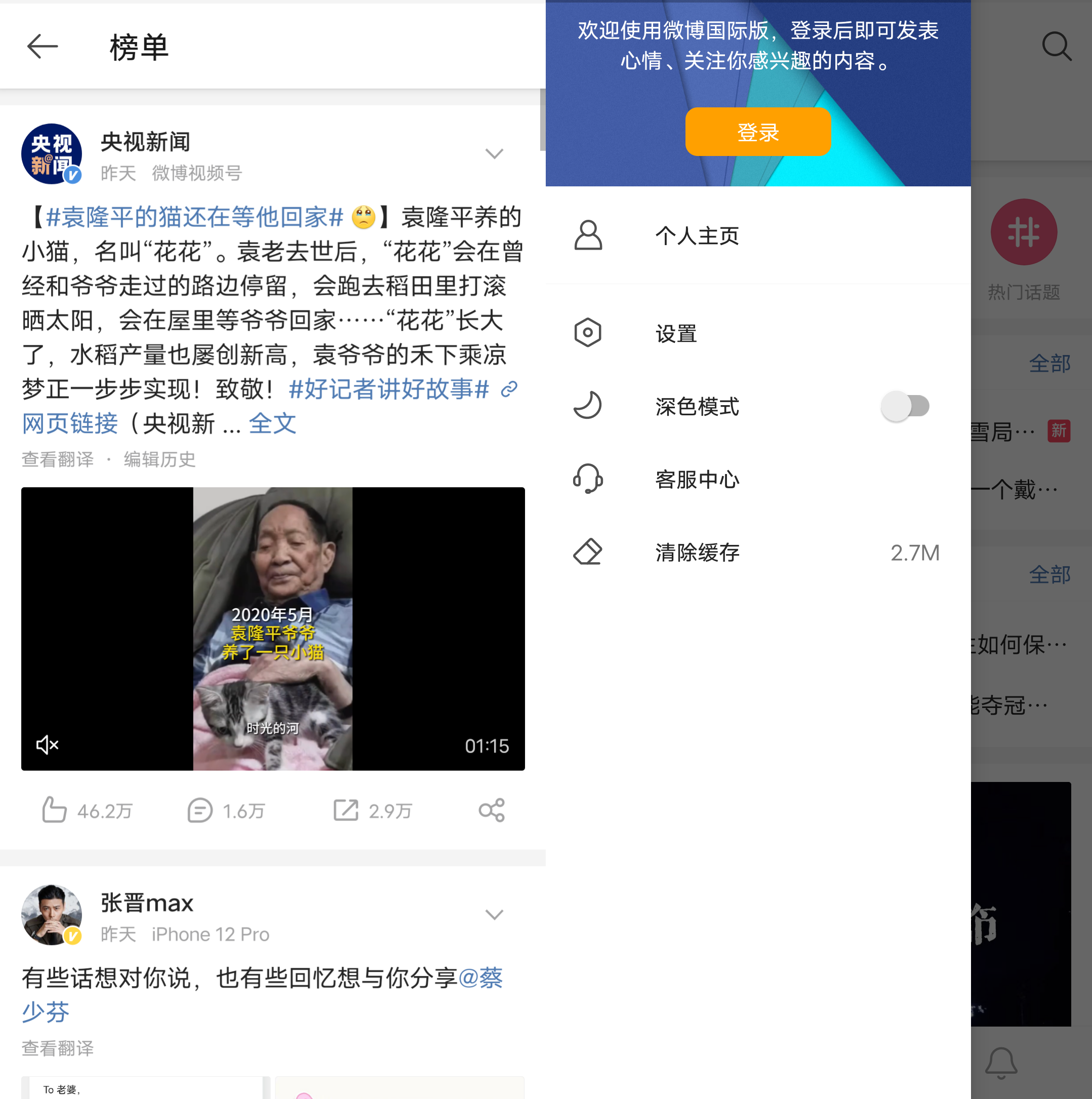The height and width of the screenshot is (1099, 1092).
Task: Go back from the 榜单 page
Action: [43, 46]
